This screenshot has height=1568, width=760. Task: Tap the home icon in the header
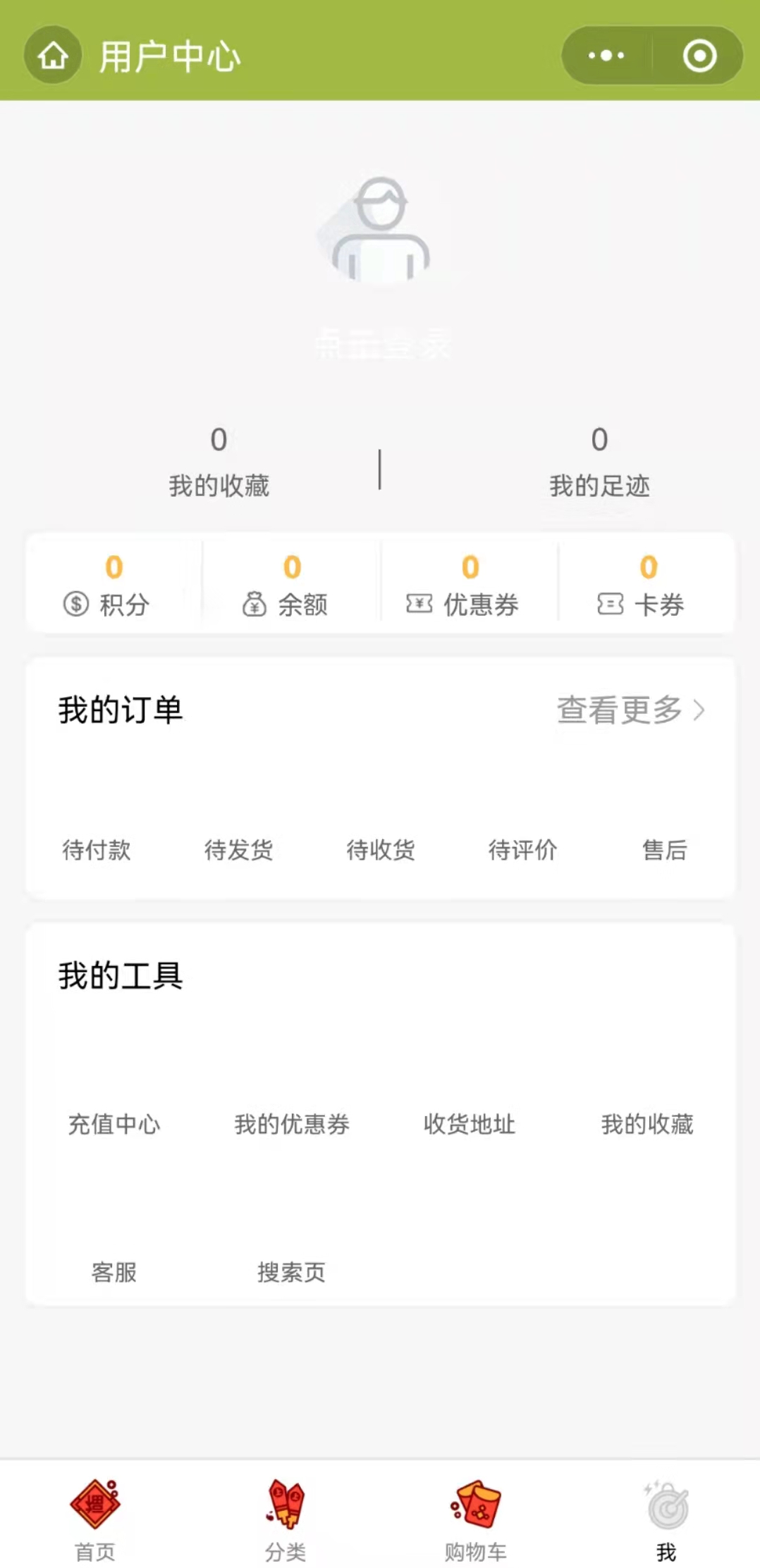(x=53, y=56)
